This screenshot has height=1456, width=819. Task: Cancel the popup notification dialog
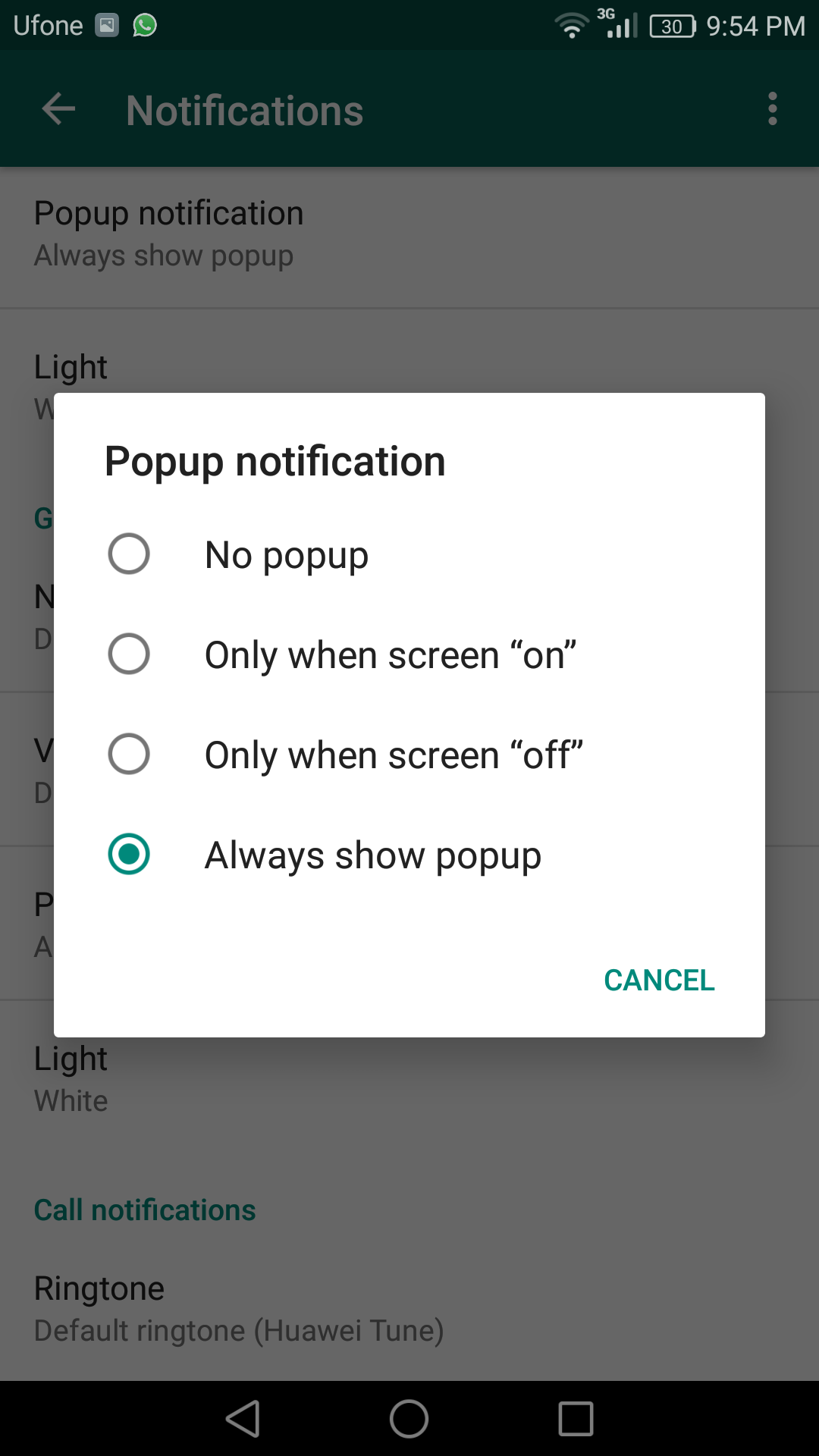(659, 980)
